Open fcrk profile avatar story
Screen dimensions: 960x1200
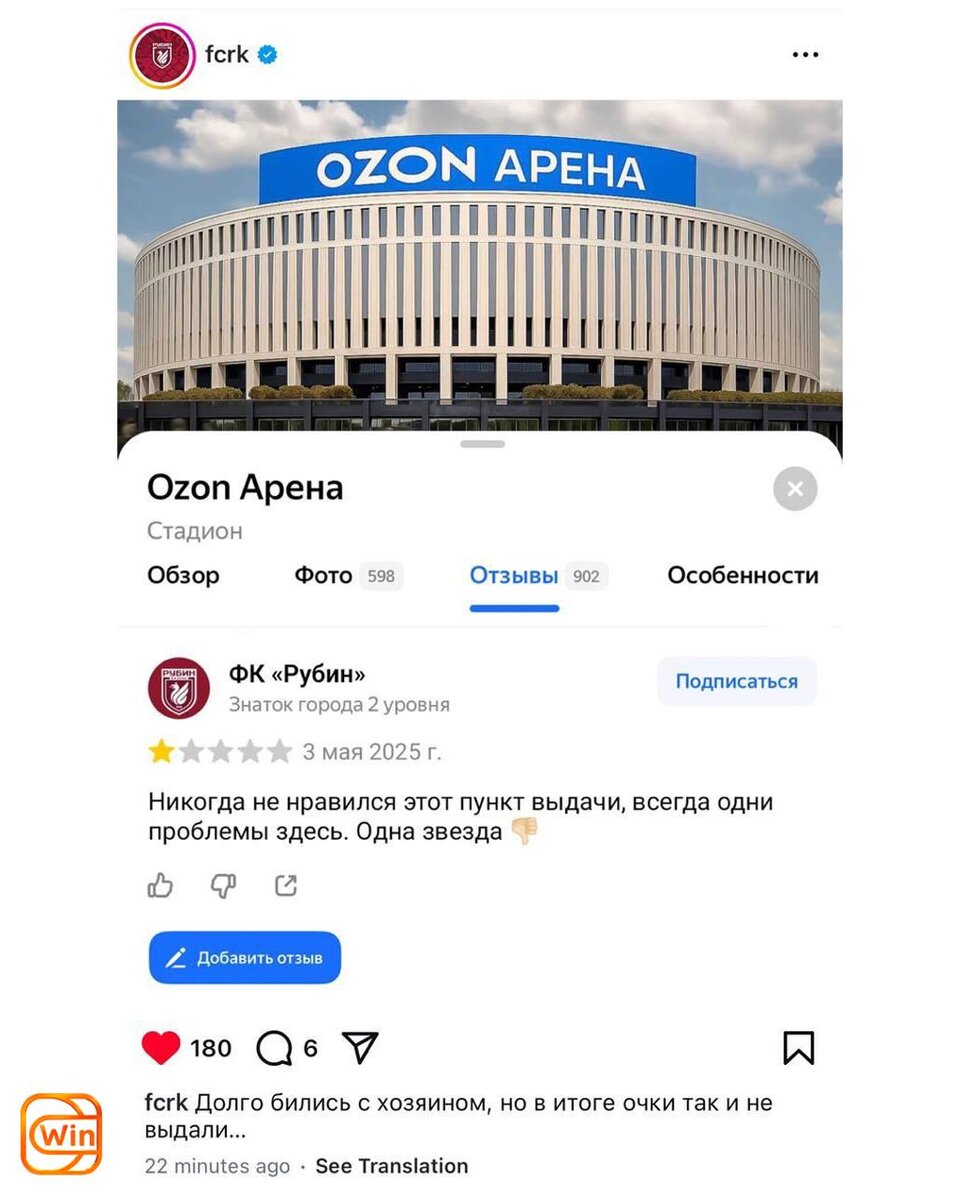coord(161,55)
